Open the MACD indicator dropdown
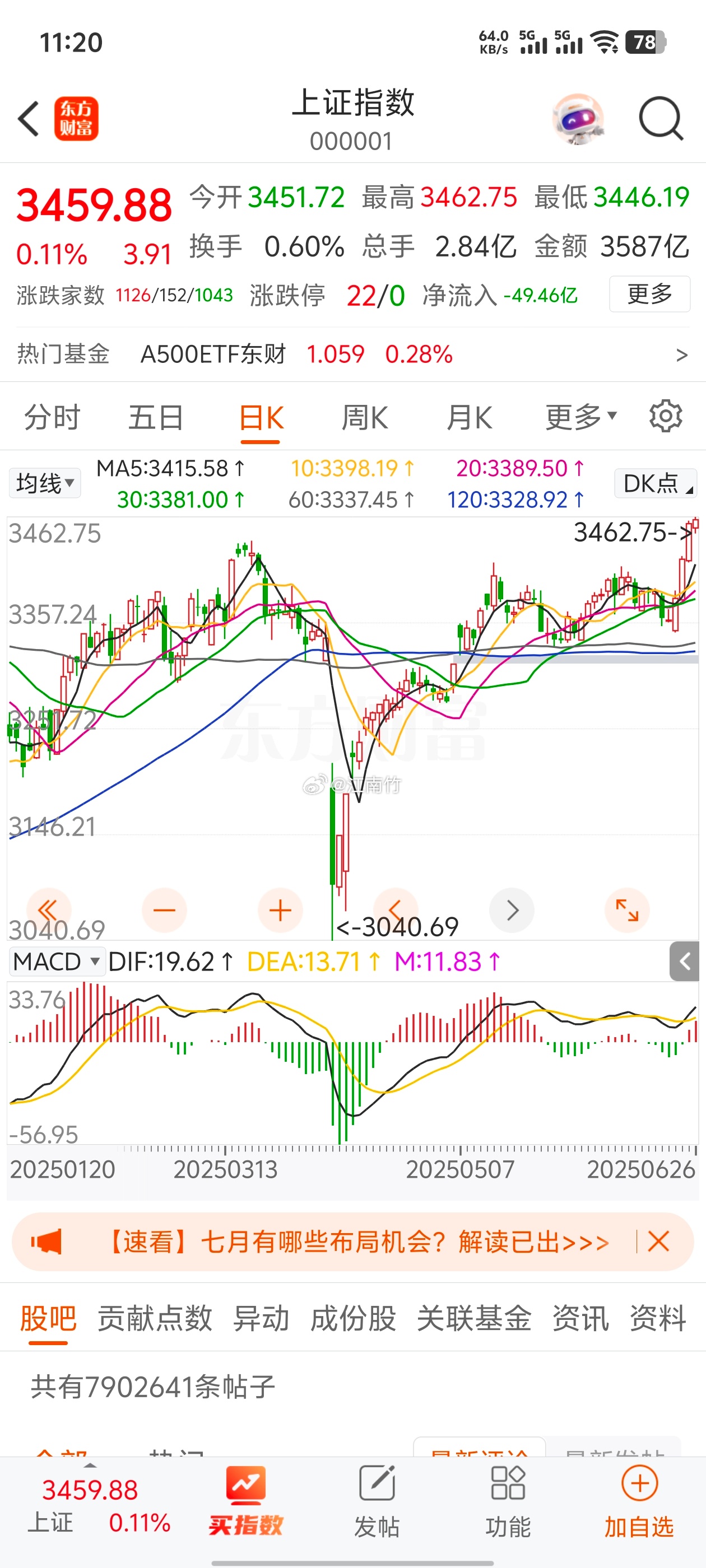The height and width of the screenshot is (1568, 706). coord(56,962)
